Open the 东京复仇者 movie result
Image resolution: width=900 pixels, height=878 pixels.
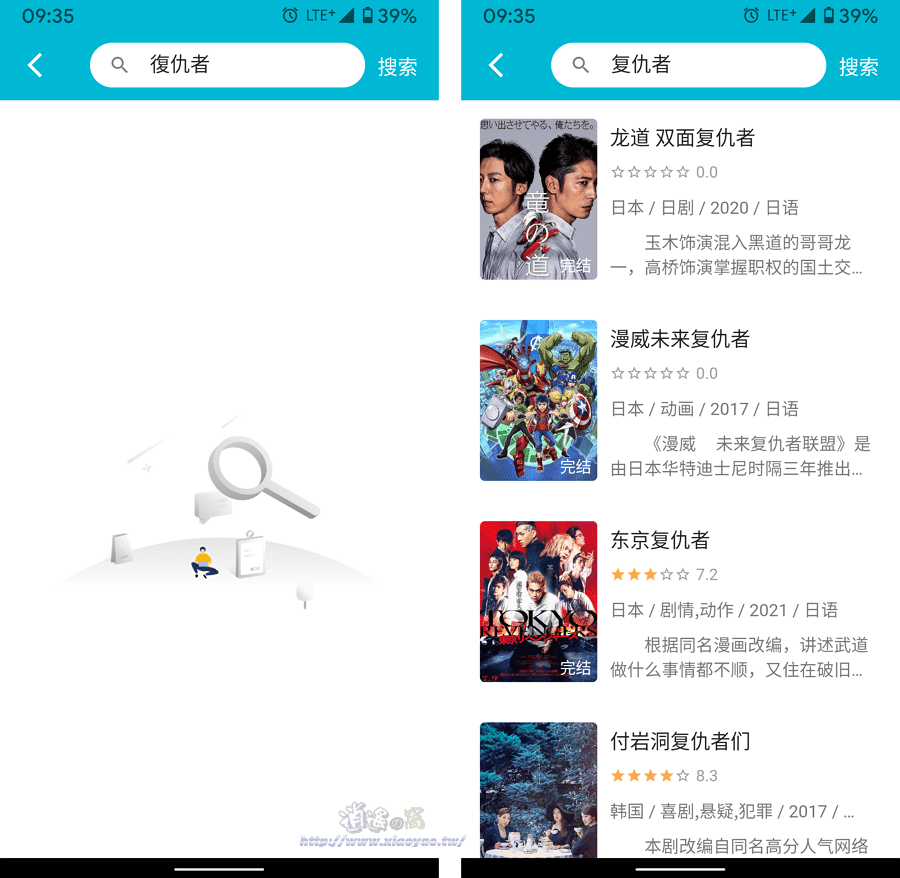coord(660,540)
